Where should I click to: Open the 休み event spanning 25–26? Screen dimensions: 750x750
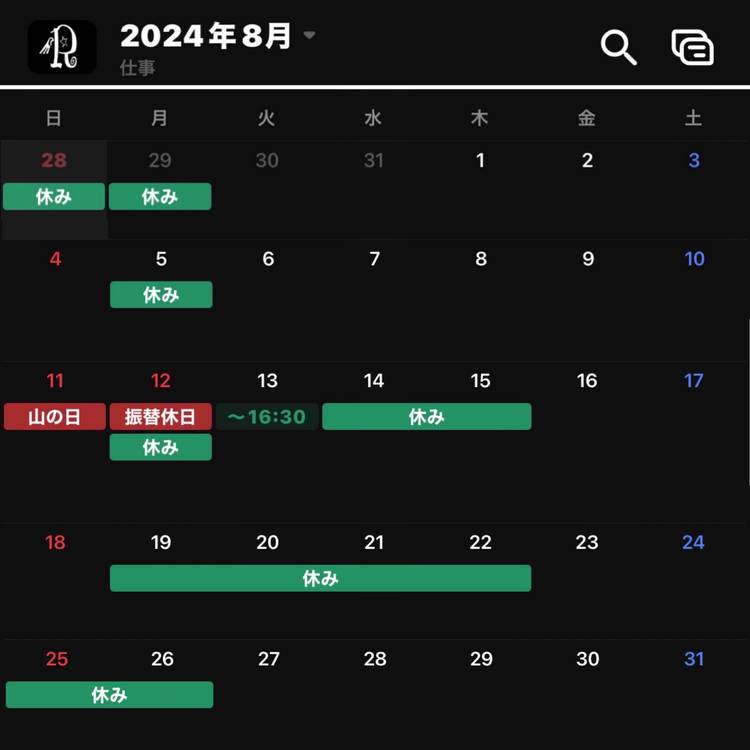[109, 695]
